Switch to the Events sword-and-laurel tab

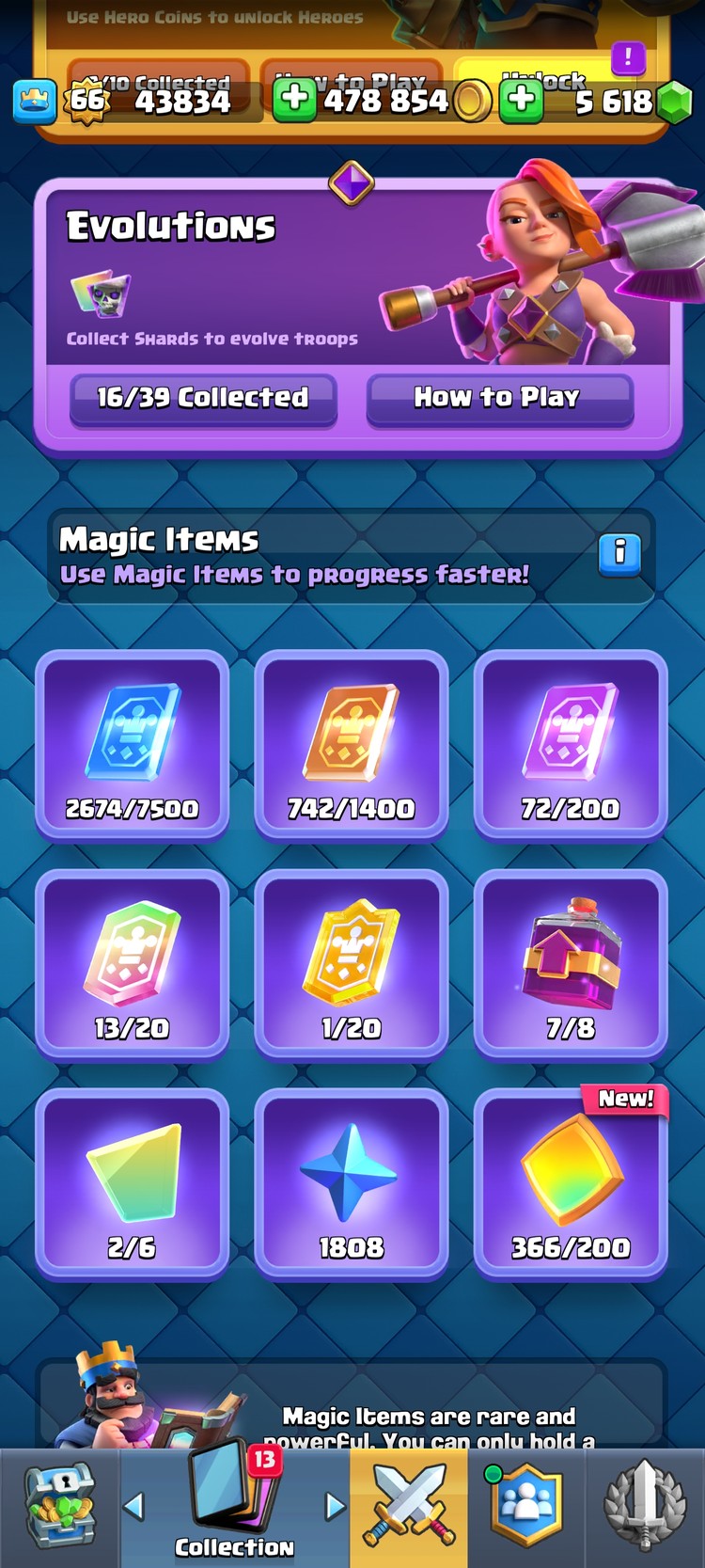[645, 1507]
